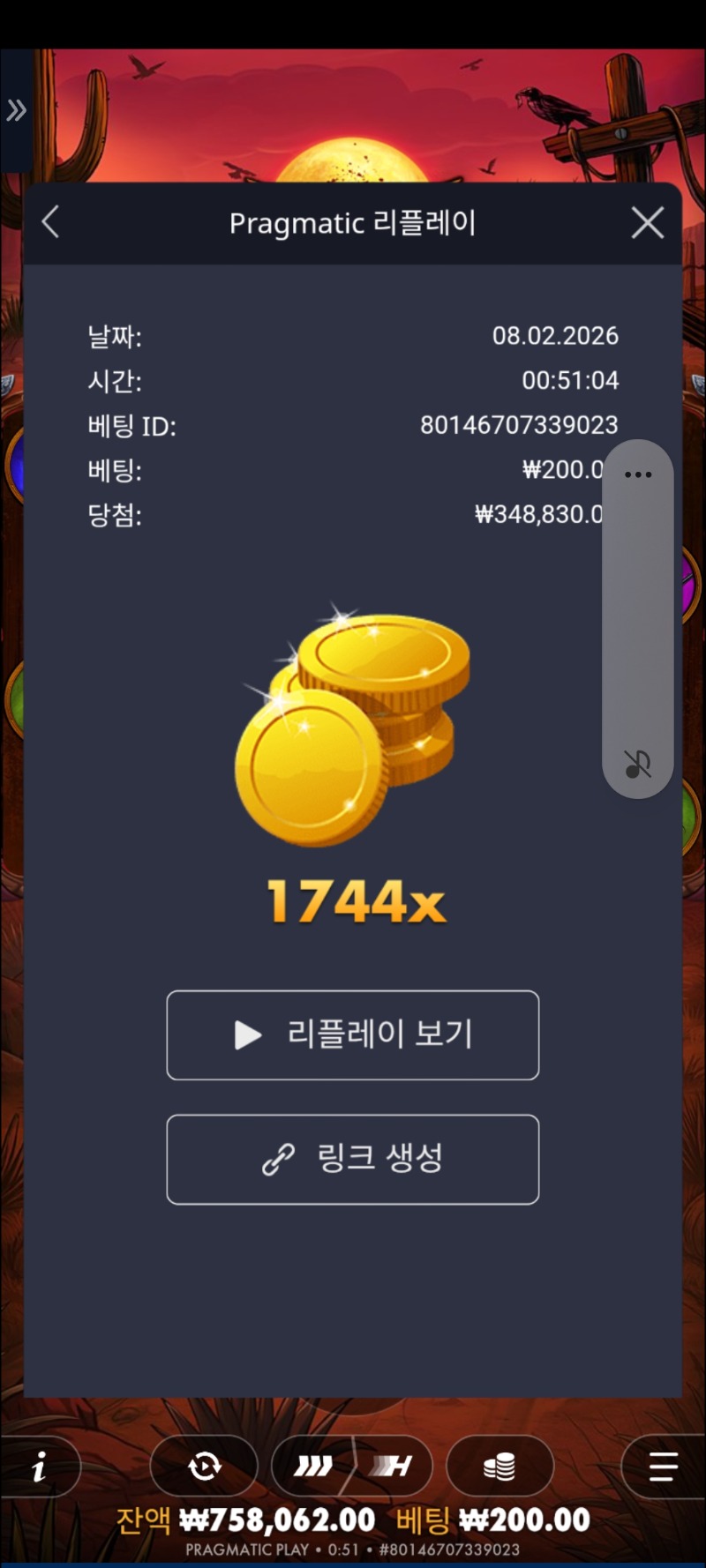Toggle the muted music note icon

pos(637,764)
